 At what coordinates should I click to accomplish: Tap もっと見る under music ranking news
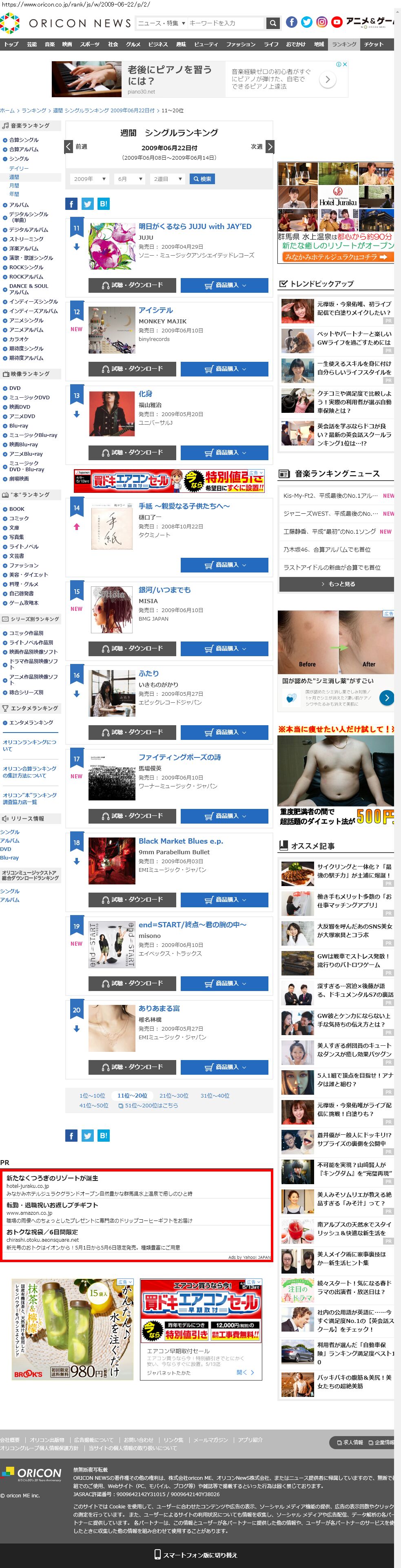[x=337, y=584]
